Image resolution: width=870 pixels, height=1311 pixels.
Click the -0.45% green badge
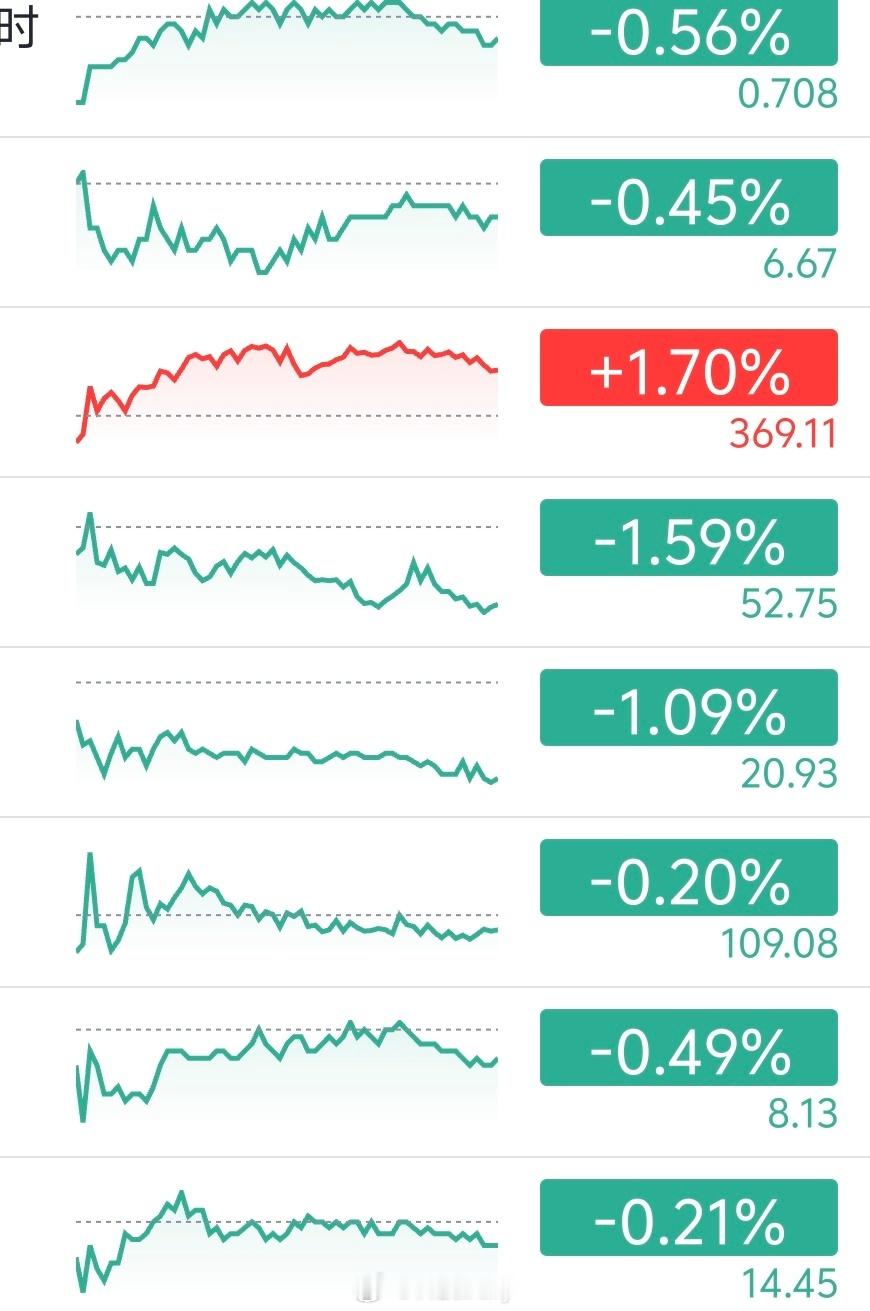(x=687, y=198)
